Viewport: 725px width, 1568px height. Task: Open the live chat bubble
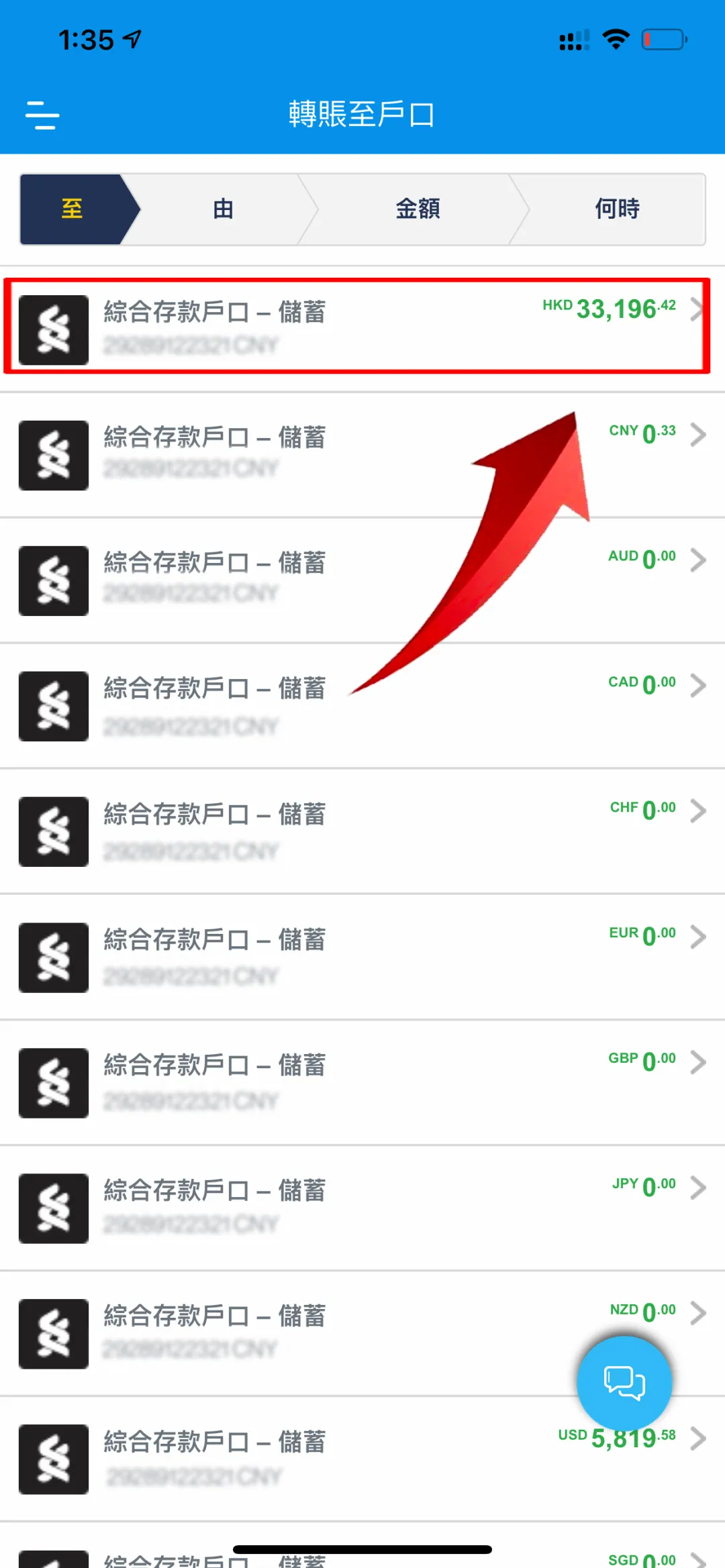click(624, 1382)
